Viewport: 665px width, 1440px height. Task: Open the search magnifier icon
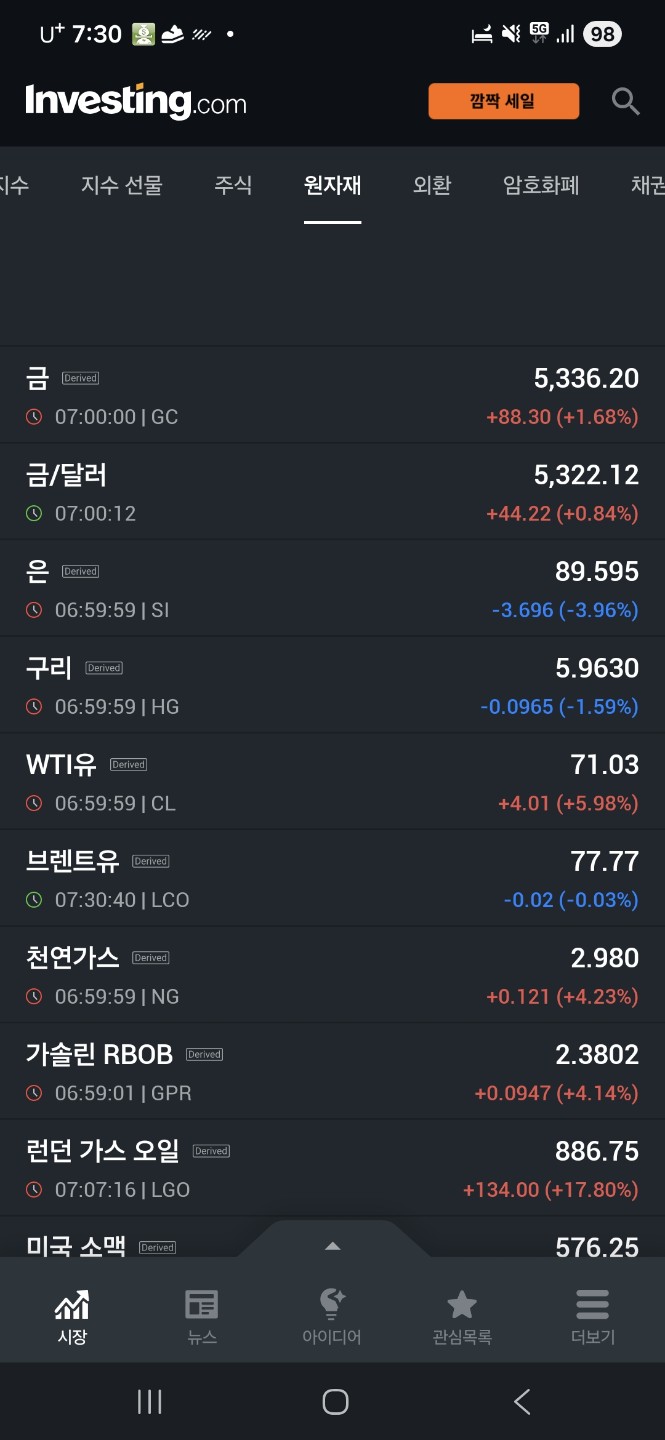pyautogui.click(x=625, y=101)
